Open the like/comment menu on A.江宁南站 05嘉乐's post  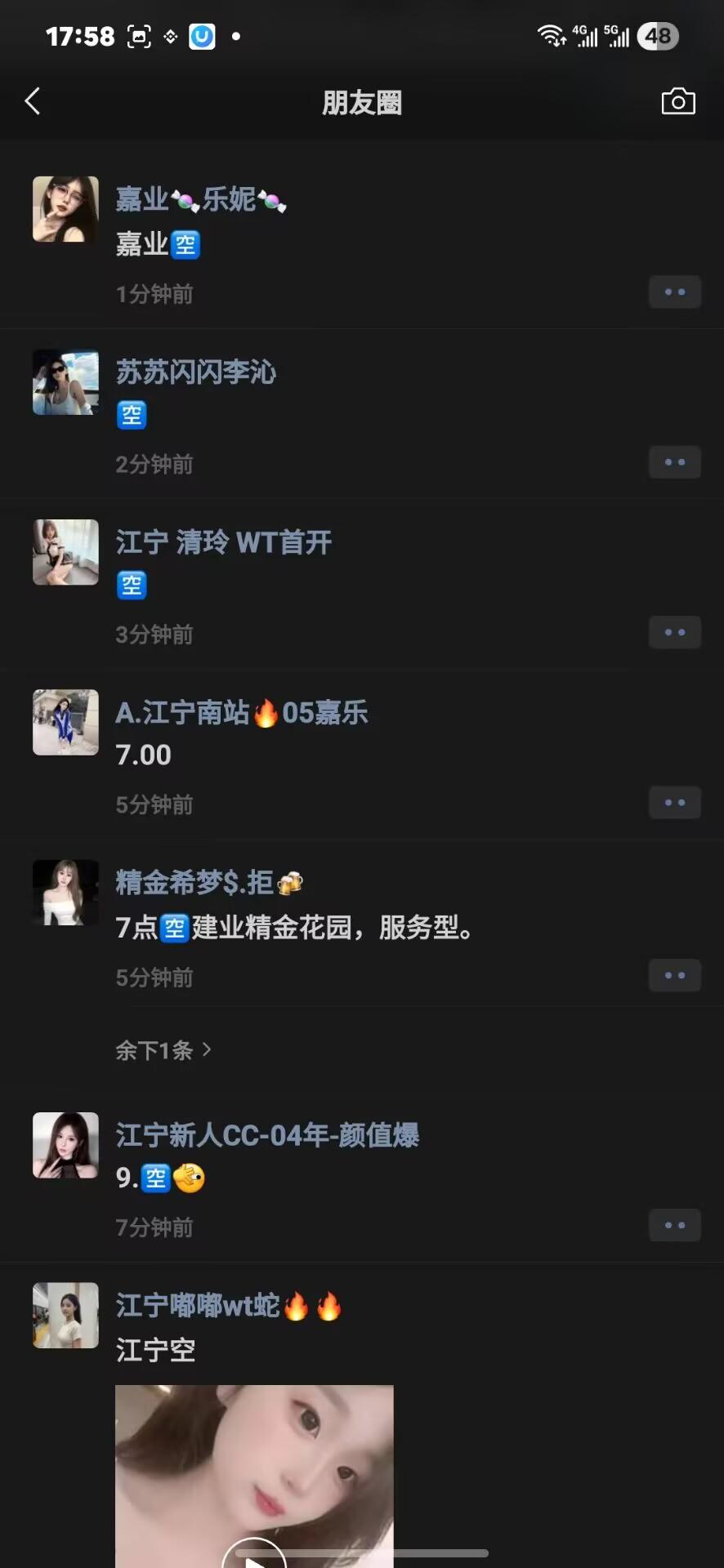674,803
